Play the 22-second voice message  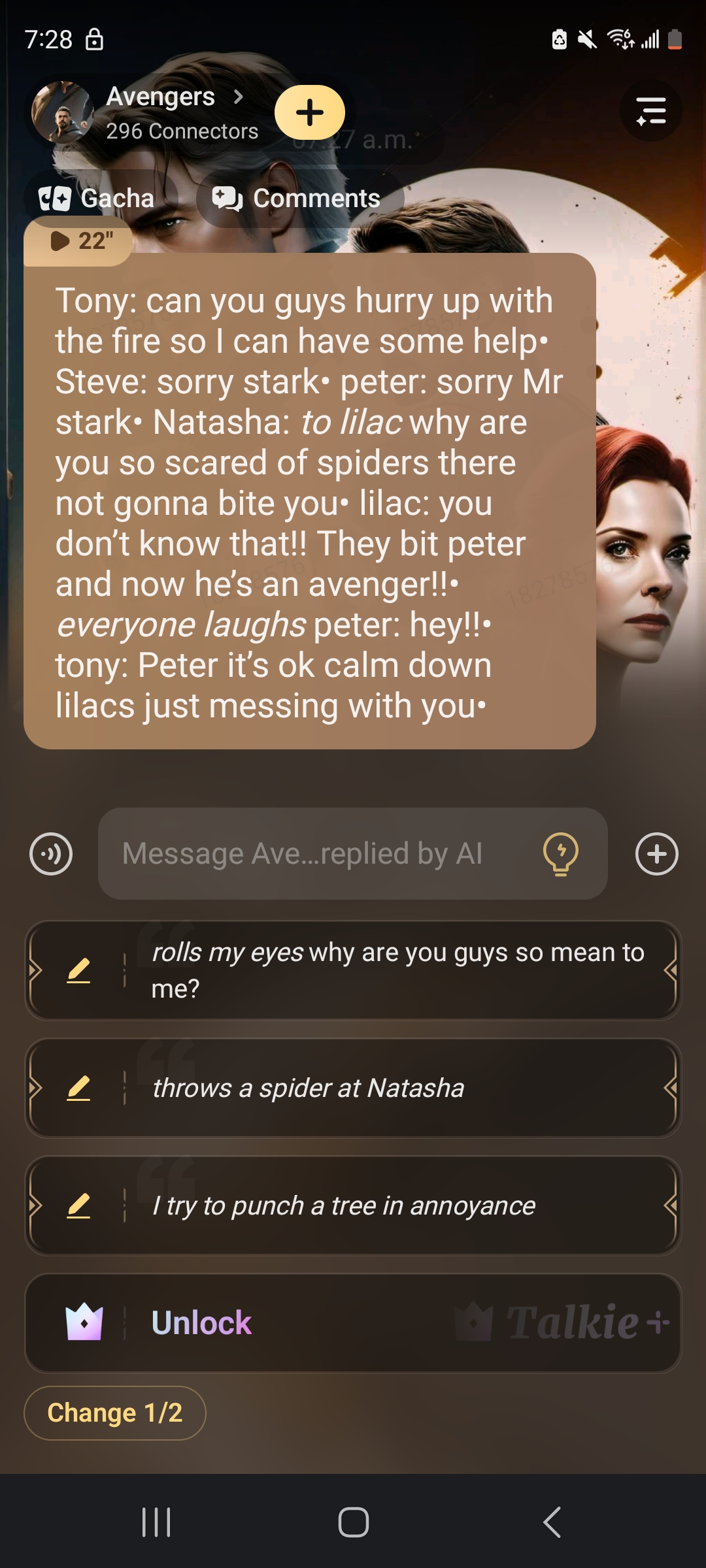point(80,241)
